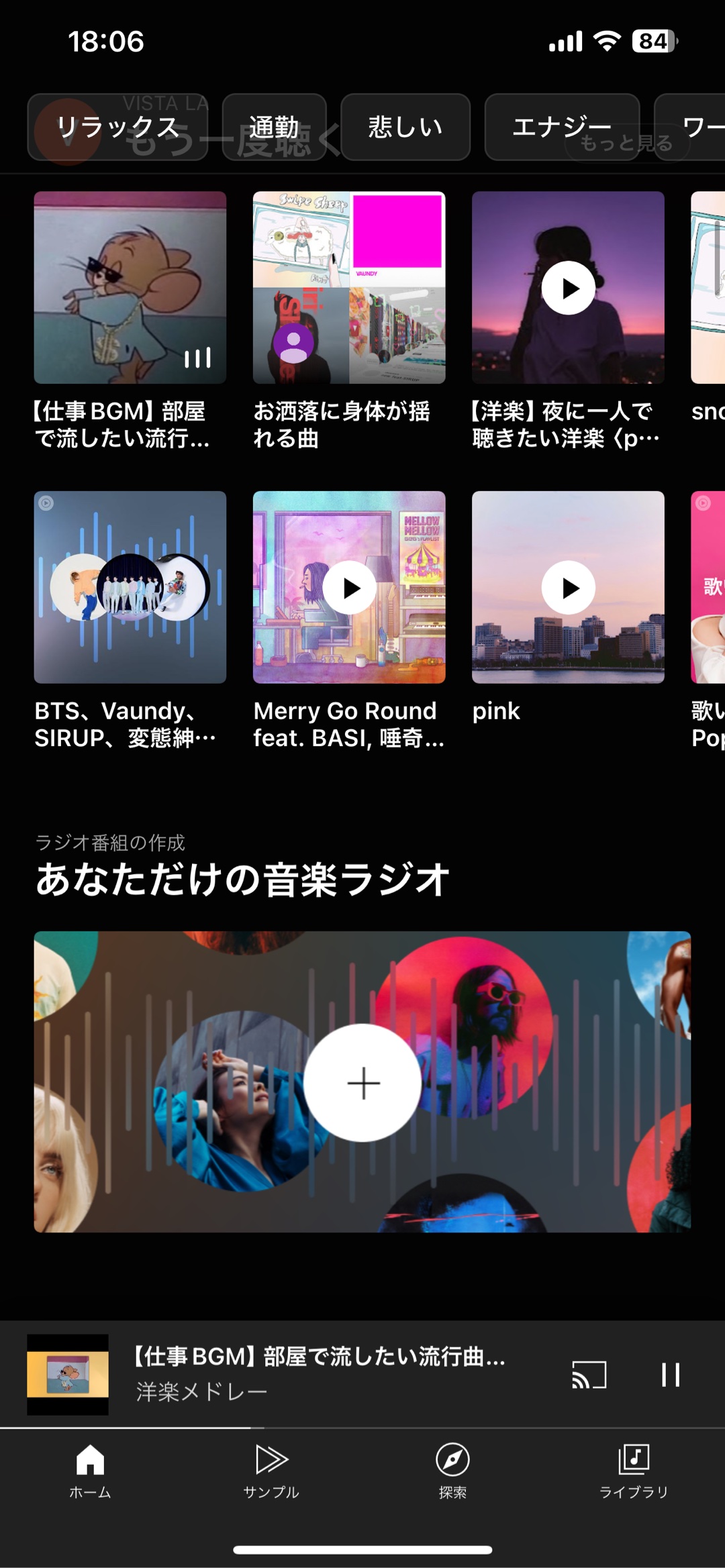This screenshot has width=725, height=1568.
Task: Open the 【仕事BGM】部屋で流したい流行 playlist card
Action: (x=130, y=288)
